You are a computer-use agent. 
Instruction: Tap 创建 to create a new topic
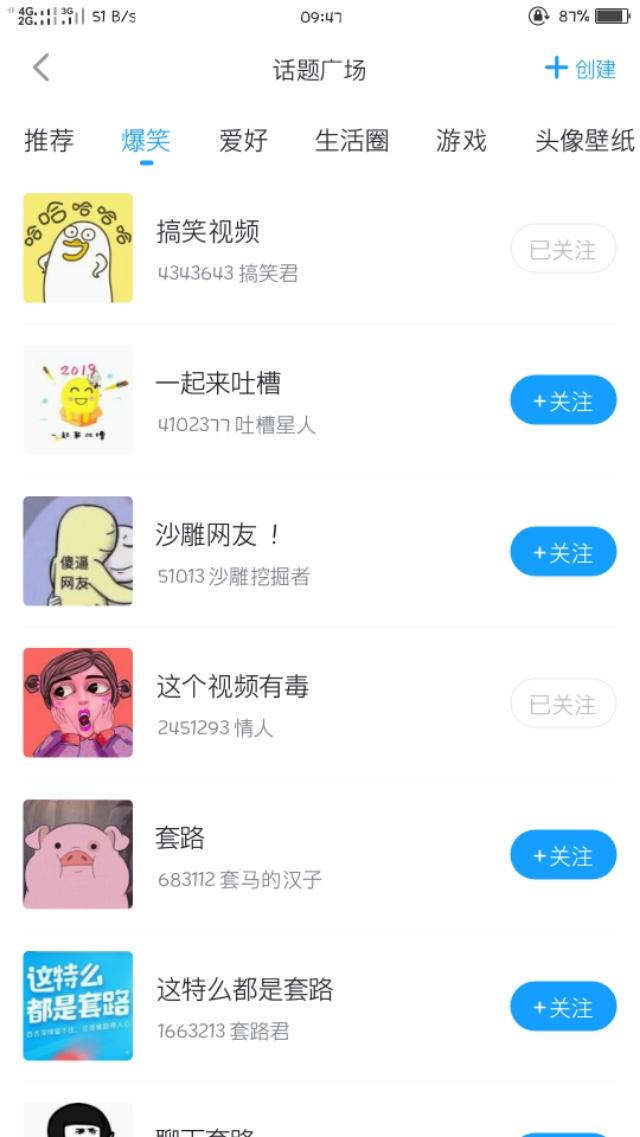(x=580, y=69)
